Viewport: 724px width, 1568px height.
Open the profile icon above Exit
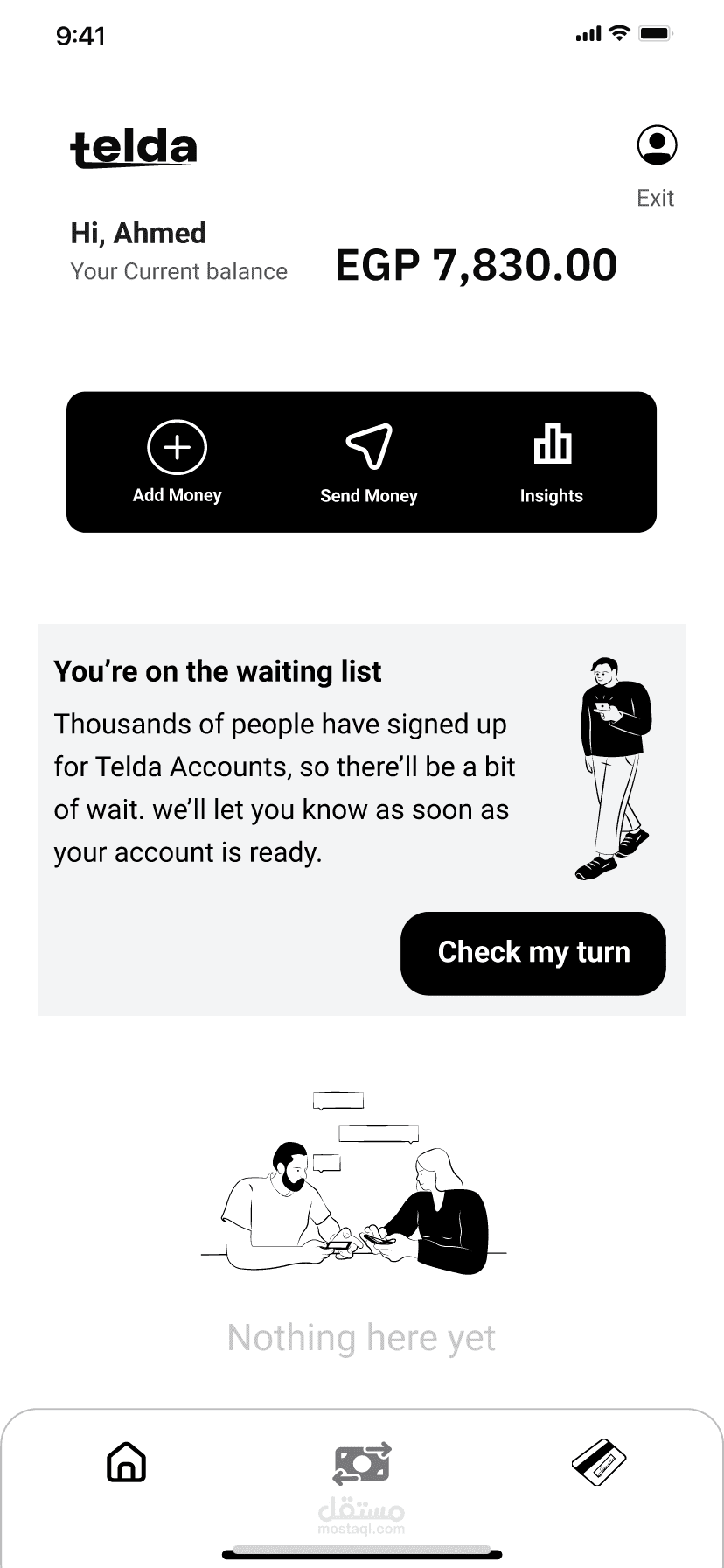click(657, 145)
